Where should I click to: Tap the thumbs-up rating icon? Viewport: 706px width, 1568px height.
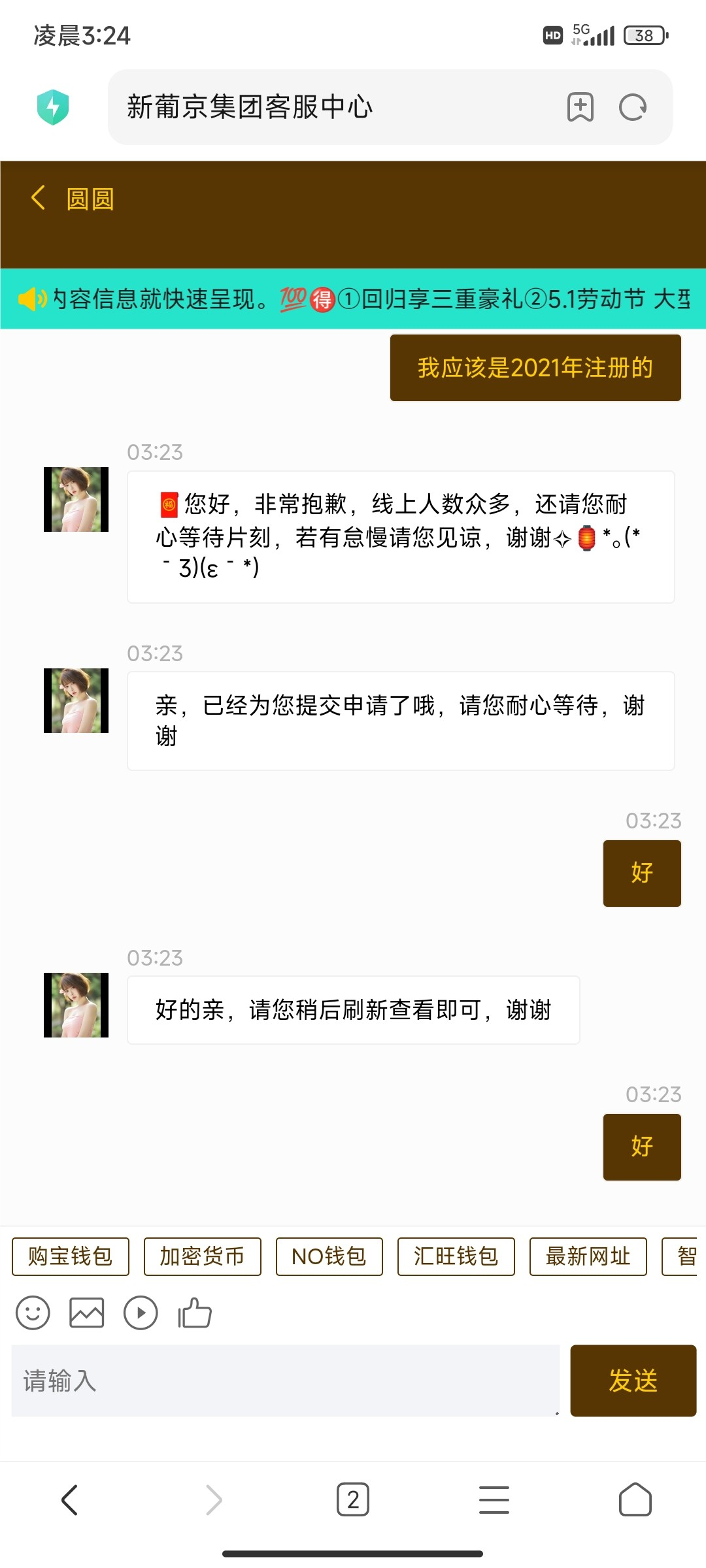(195, 1313)
